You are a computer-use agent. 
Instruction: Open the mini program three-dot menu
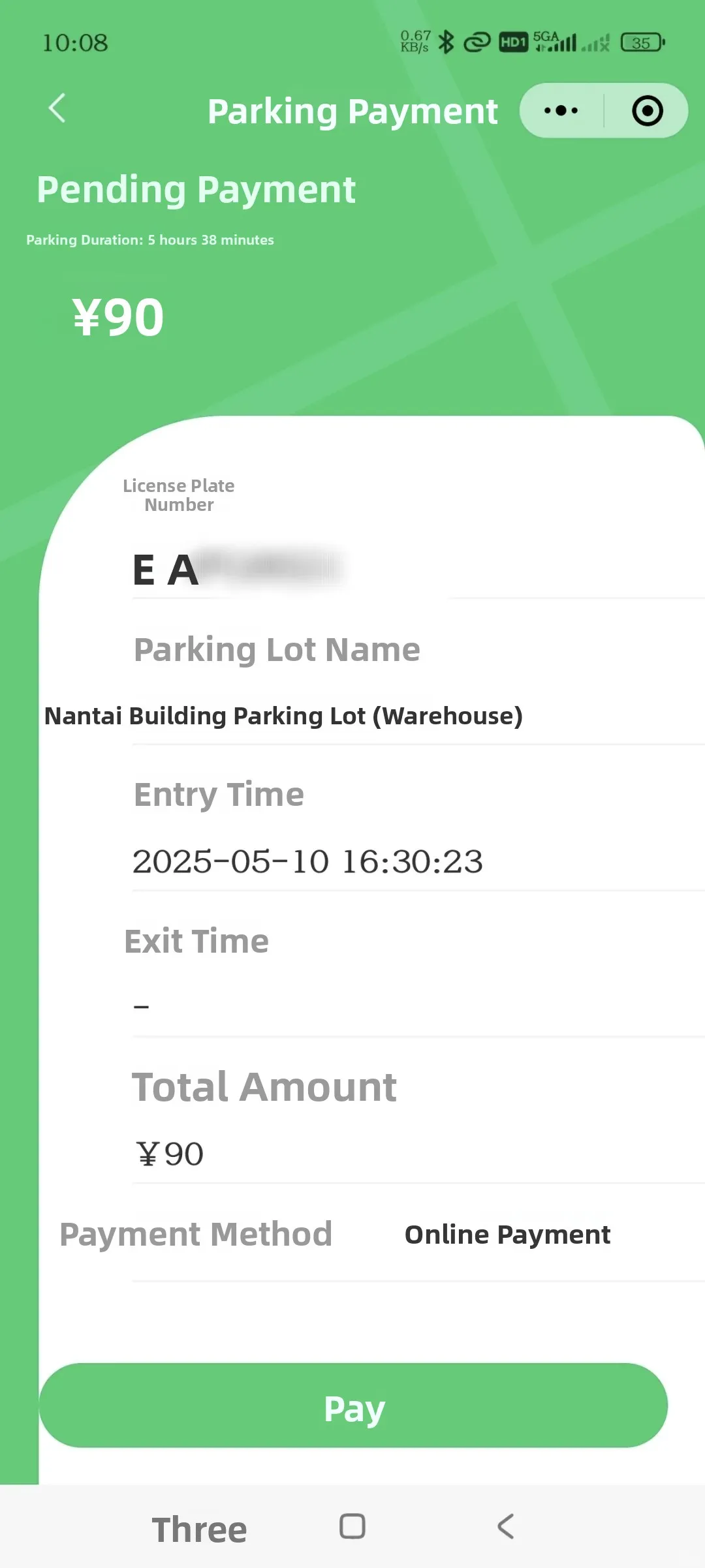[x=561, y=110]
